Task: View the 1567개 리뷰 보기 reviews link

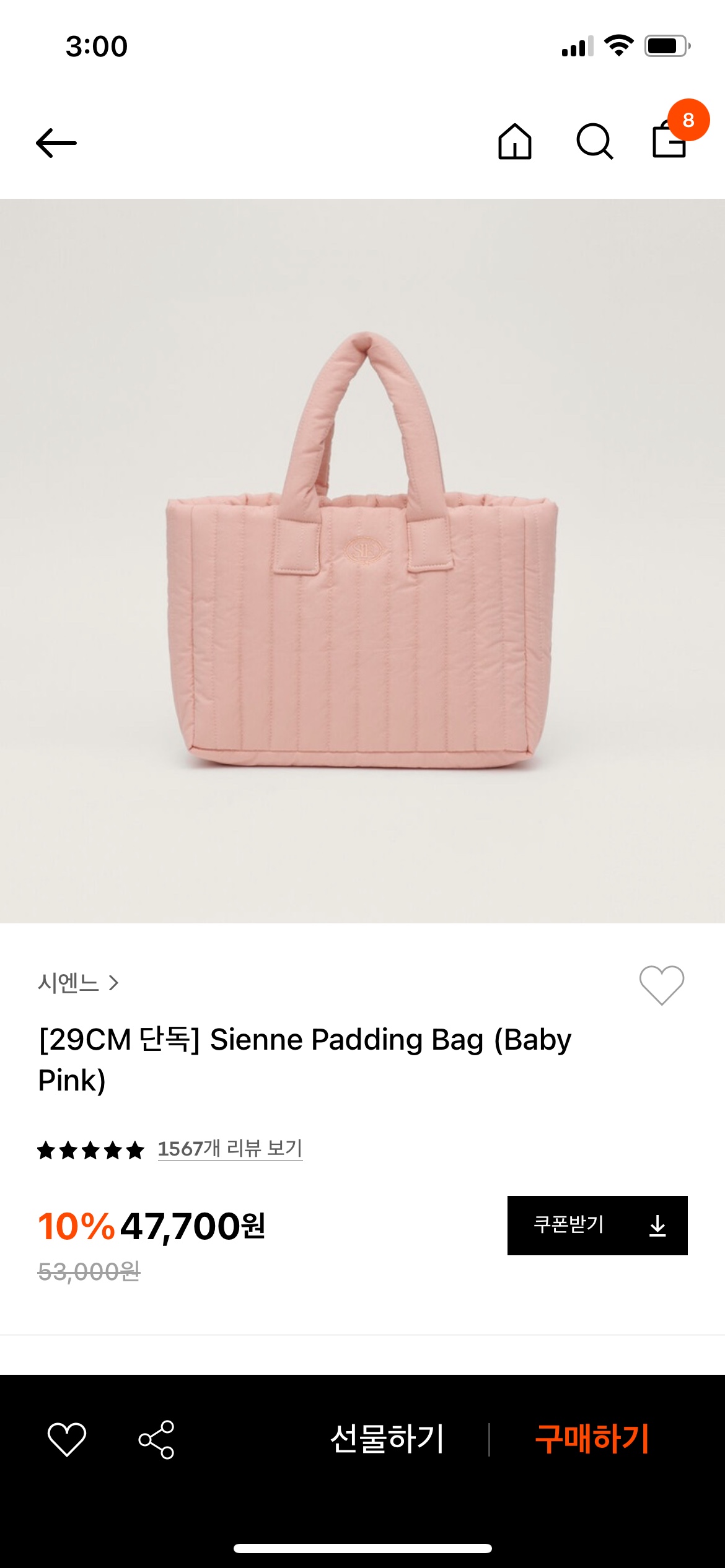Action: tap(230, 1149)
